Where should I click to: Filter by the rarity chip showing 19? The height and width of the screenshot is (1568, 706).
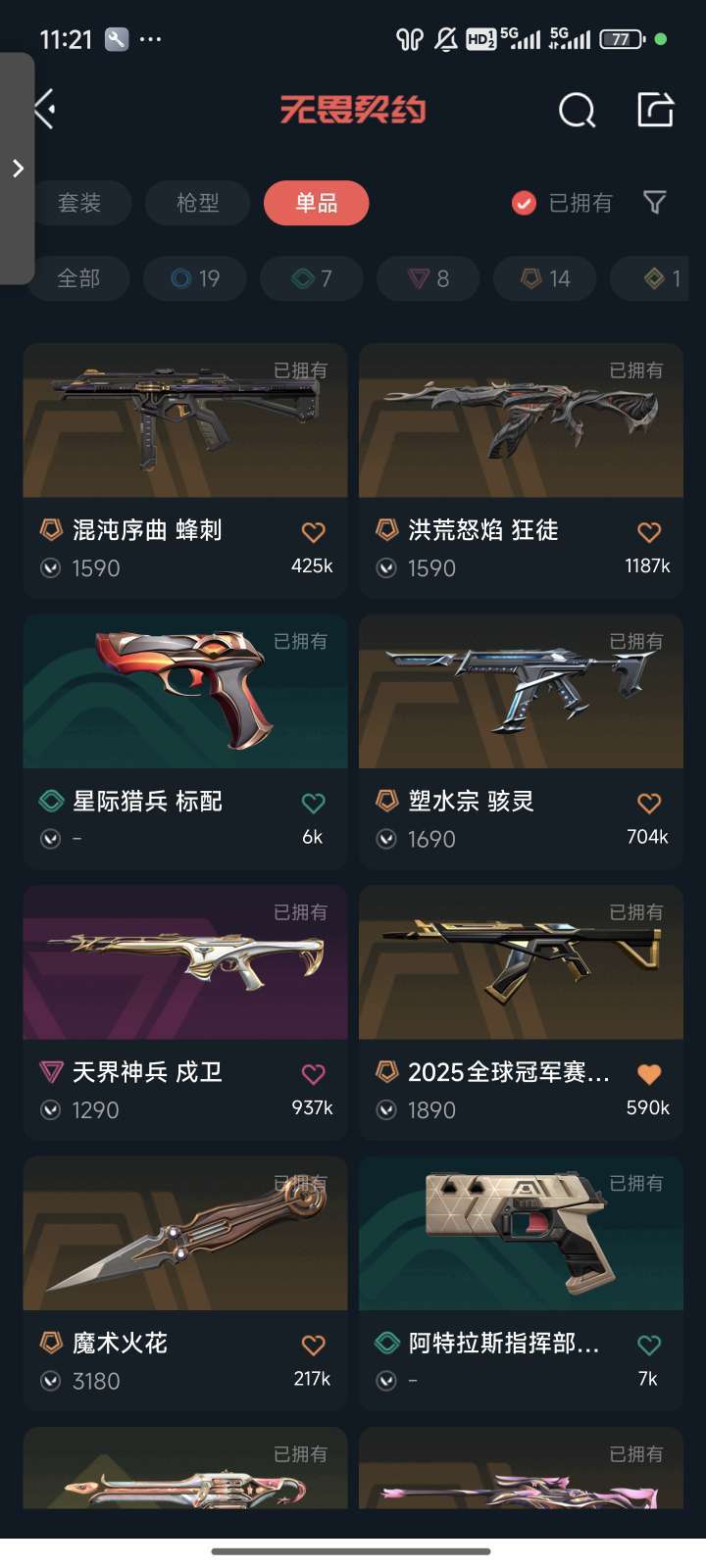pyautogui.click(x=195, y=278)
